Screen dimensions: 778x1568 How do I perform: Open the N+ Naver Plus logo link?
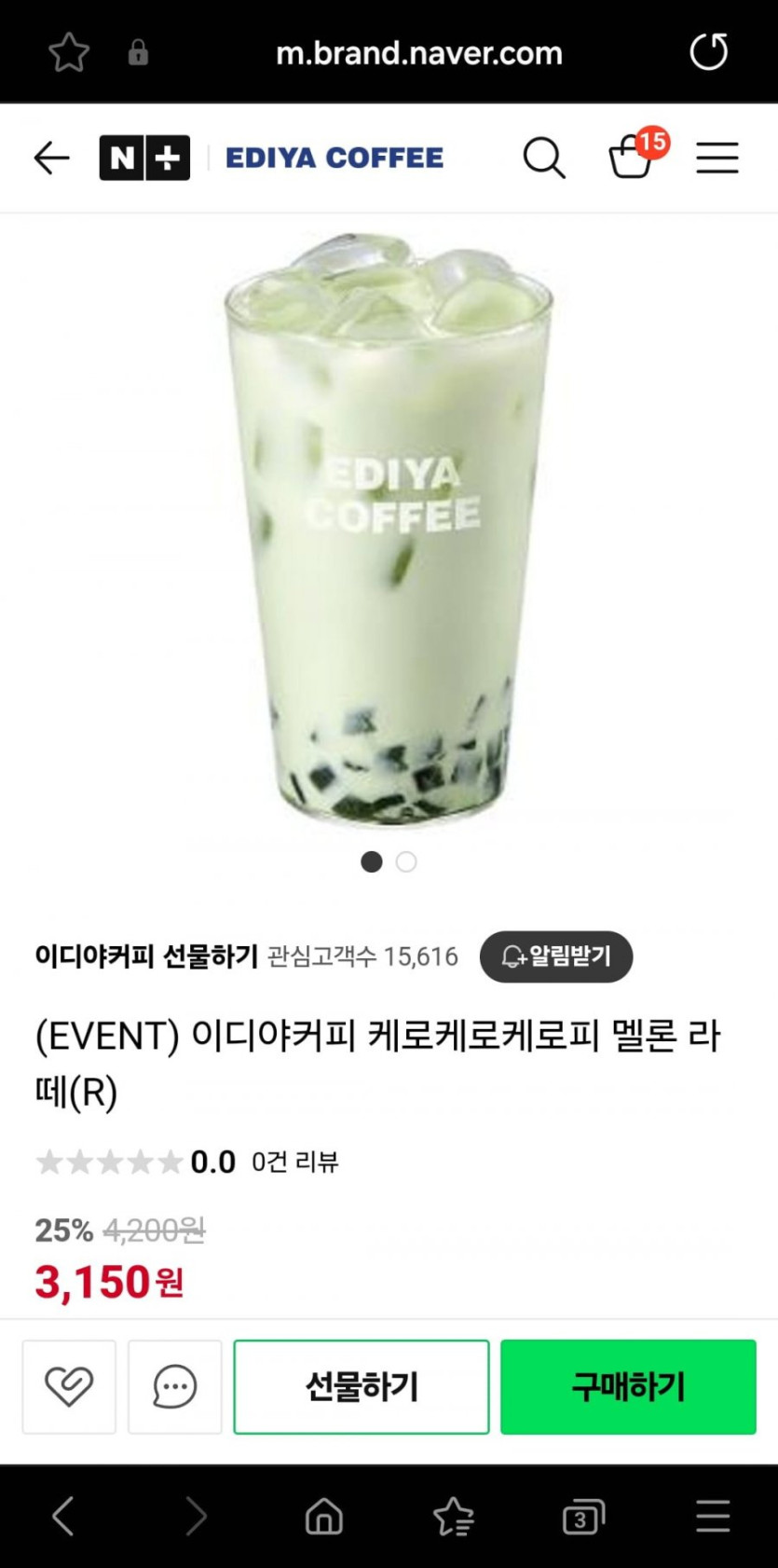[x=144, y=158]
